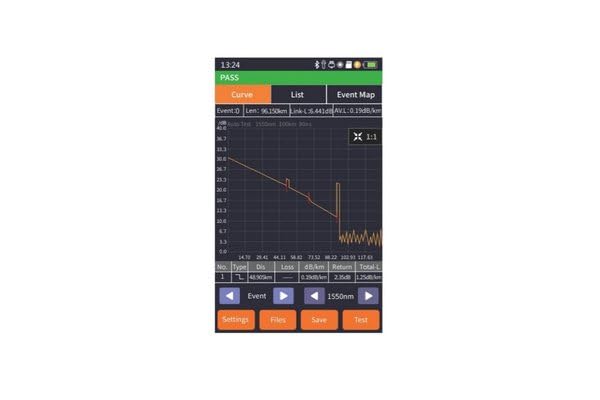
Task: Save the current trace
Action: pyautogui.click(x=319, y=320)
